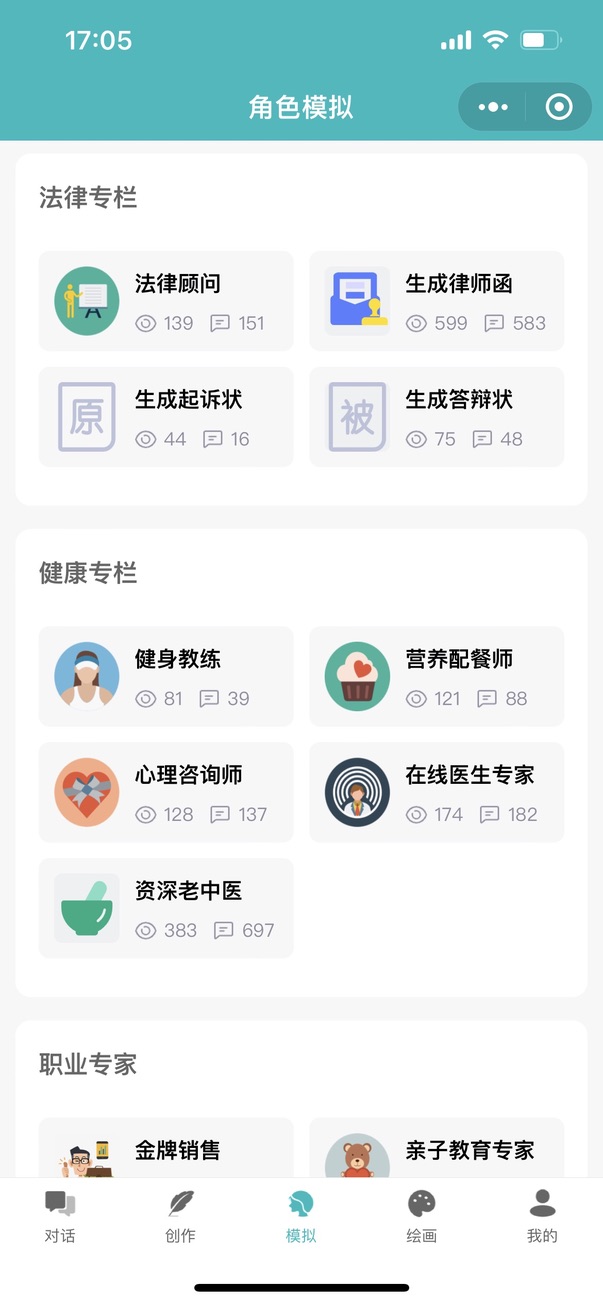This screenshot has width=603, height=1304.
Task: Go to the 创作 tab
Action: point(180,1216)
